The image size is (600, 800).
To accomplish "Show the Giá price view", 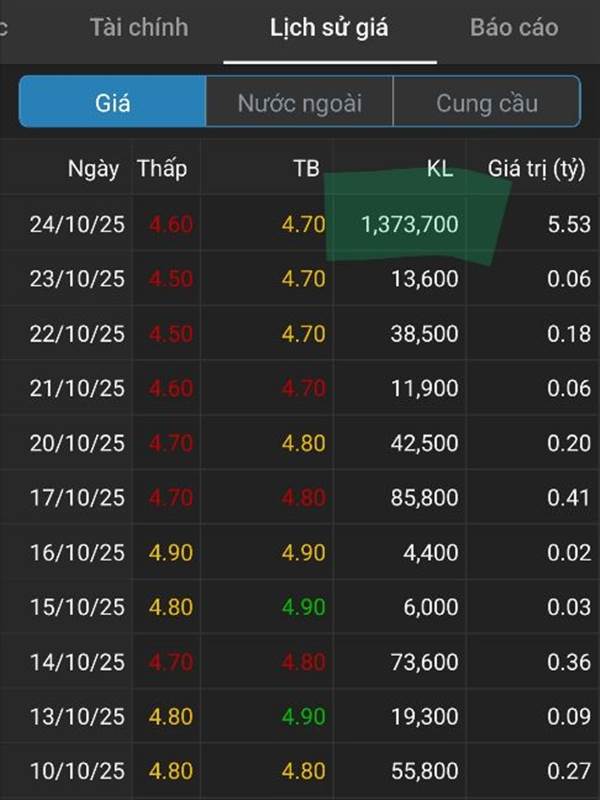I will tap(113, 102).
